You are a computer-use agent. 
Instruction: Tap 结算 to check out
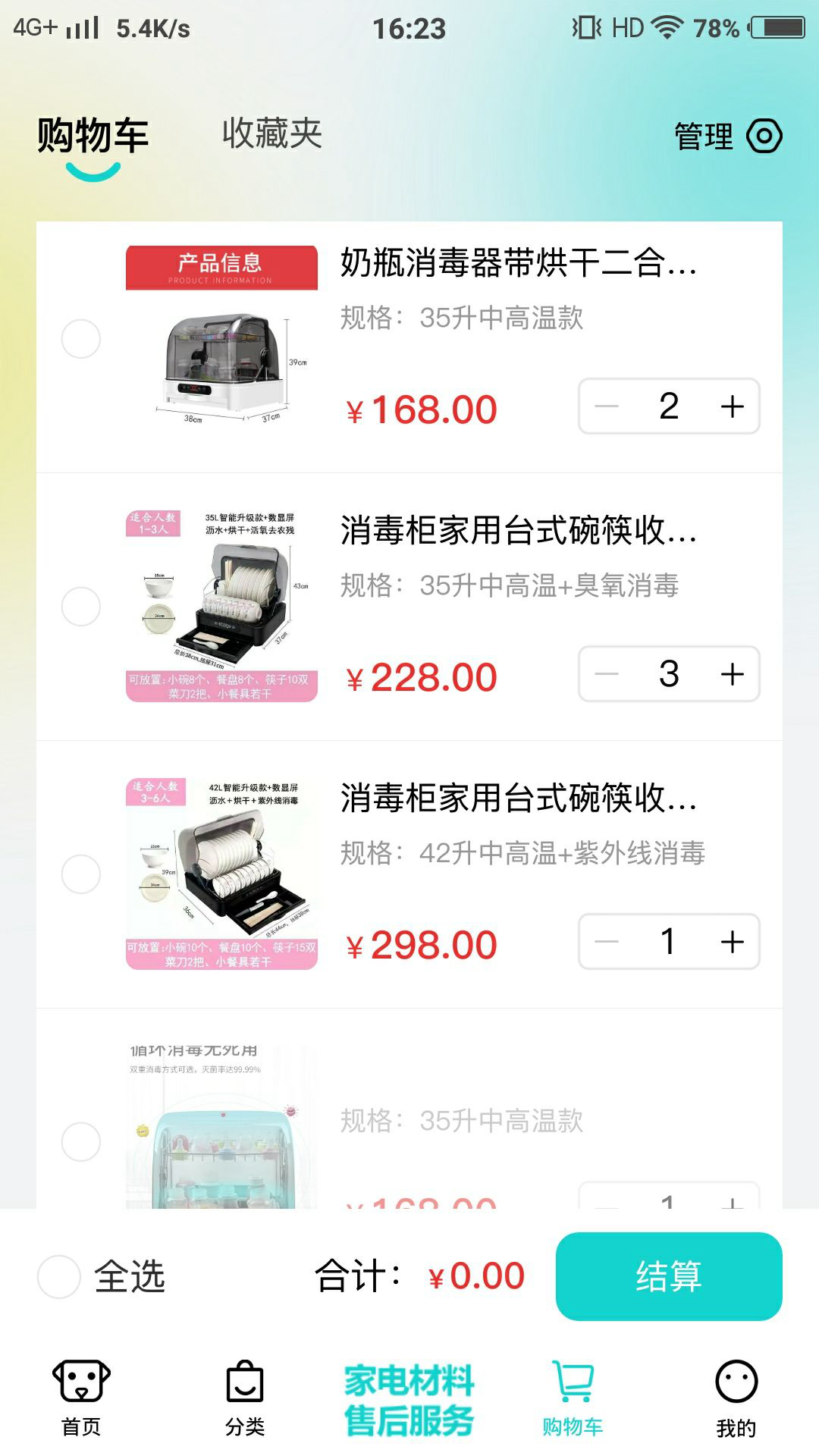click(x=668, y=1276)
